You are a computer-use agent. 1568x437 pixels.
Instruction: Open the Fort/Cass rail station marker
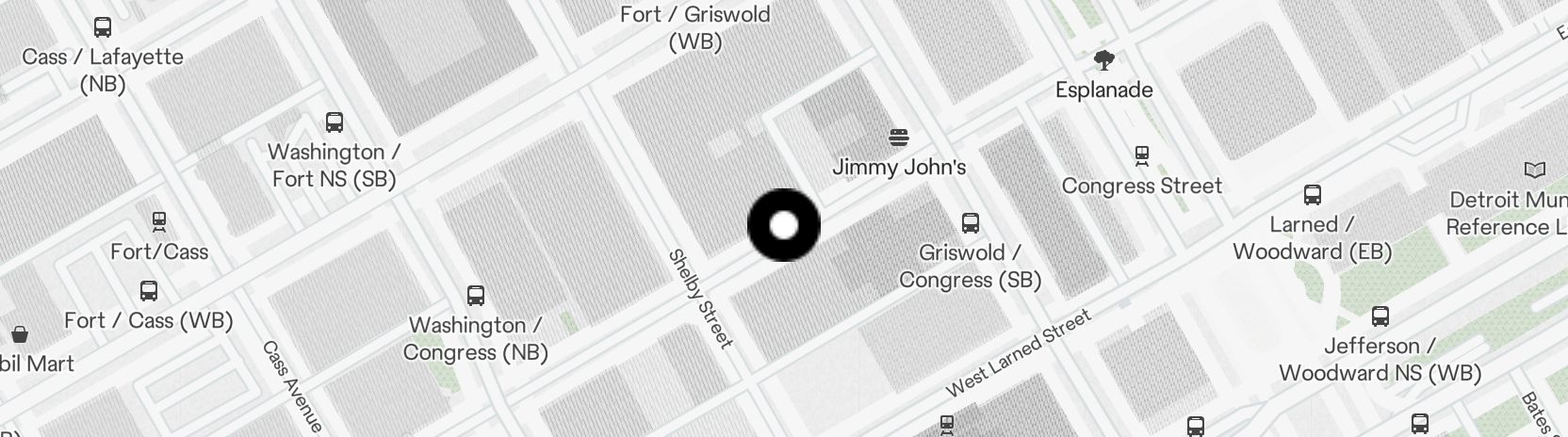159,222
